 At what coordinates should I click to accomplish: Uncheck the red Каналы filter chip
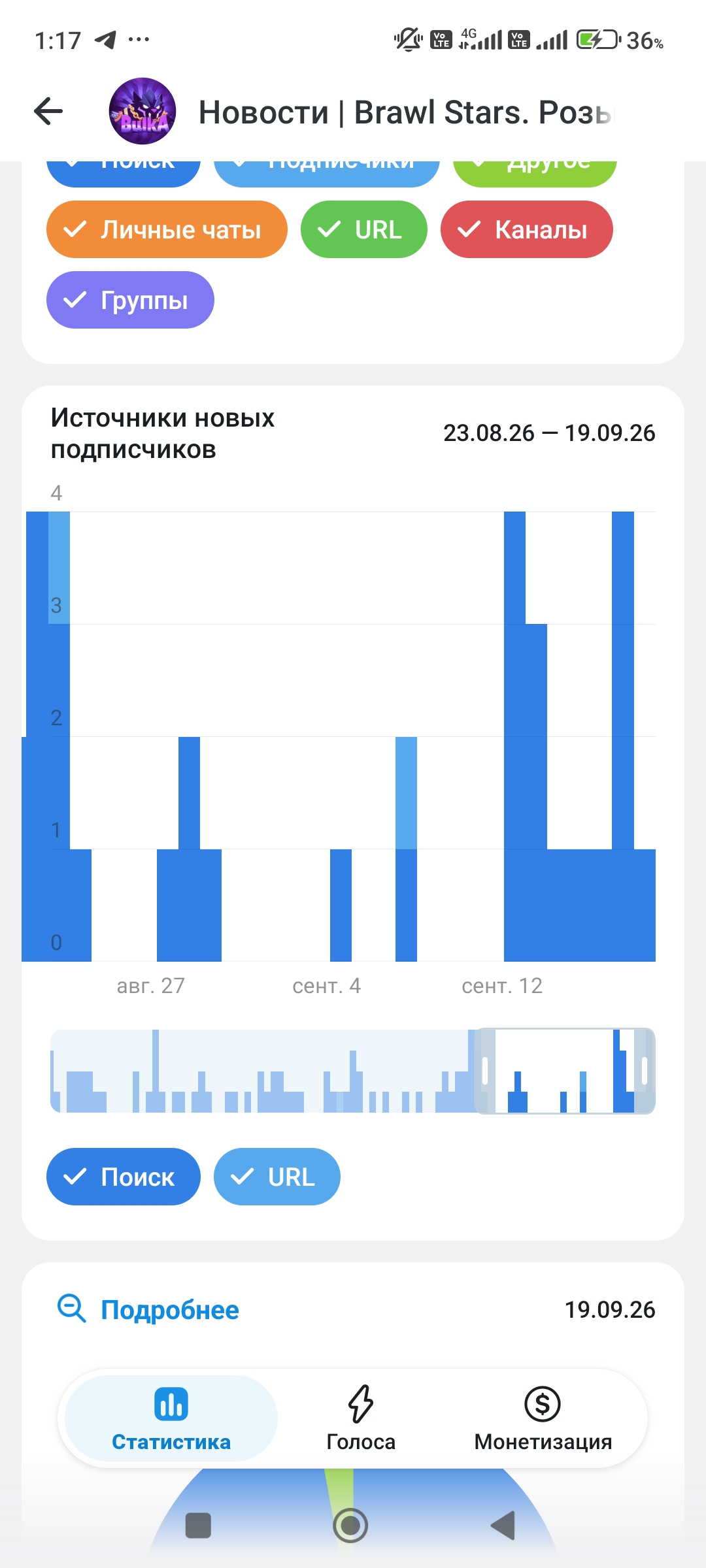coord(526,229)
